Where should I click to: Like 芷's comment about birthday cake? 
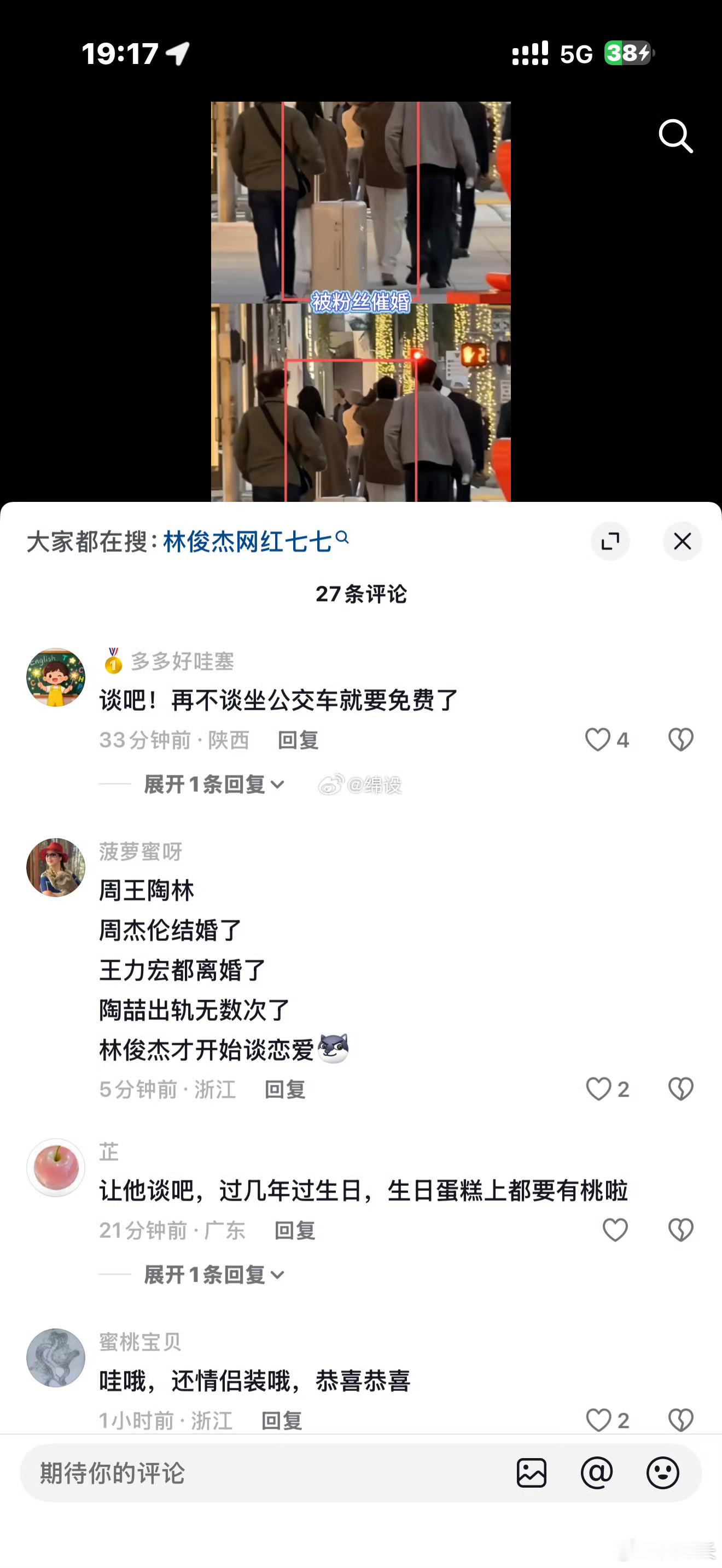pos(615,1230)
